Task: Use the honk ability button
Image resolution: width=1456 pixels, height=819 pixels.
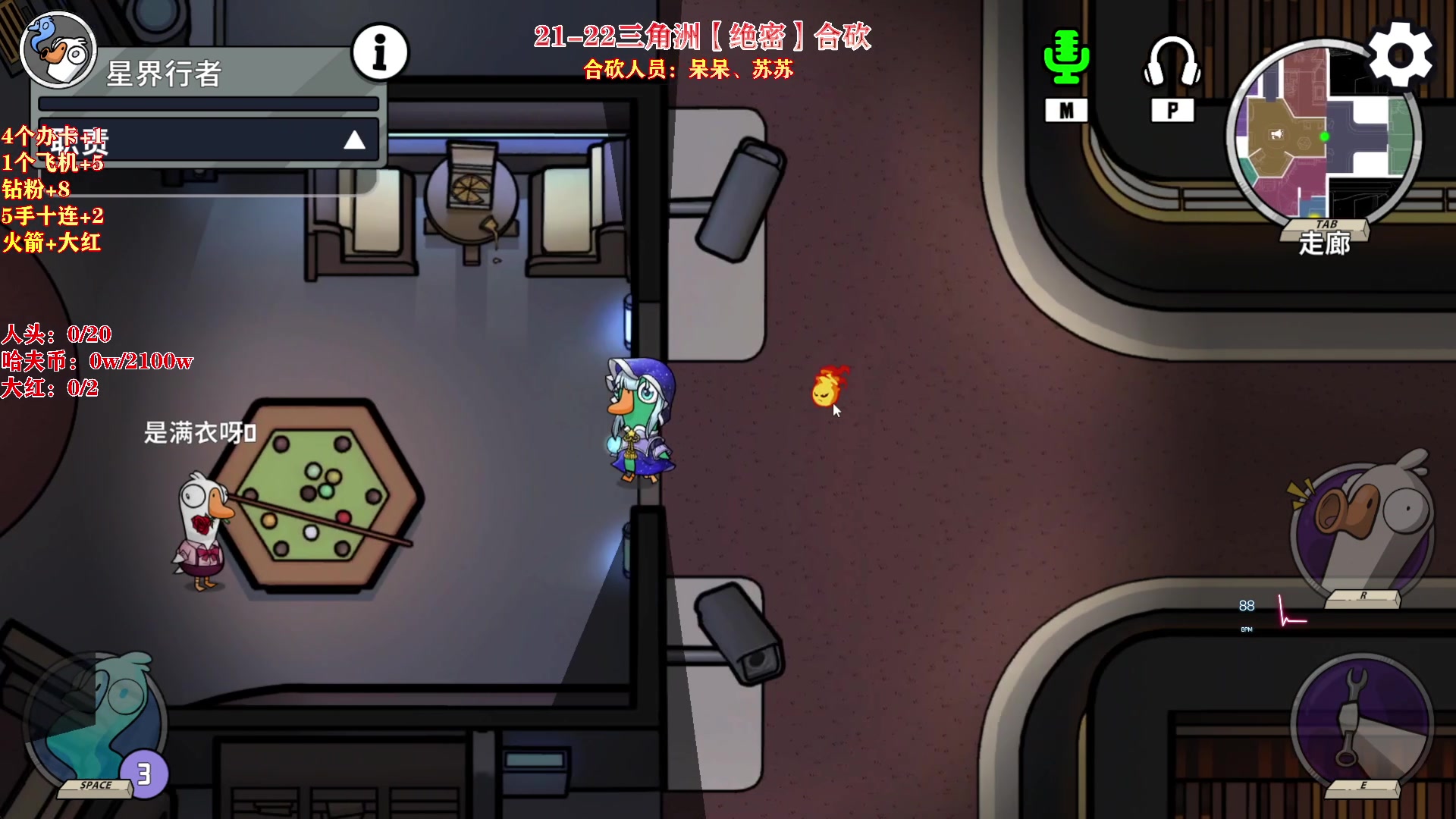Action: (1361, 529)
